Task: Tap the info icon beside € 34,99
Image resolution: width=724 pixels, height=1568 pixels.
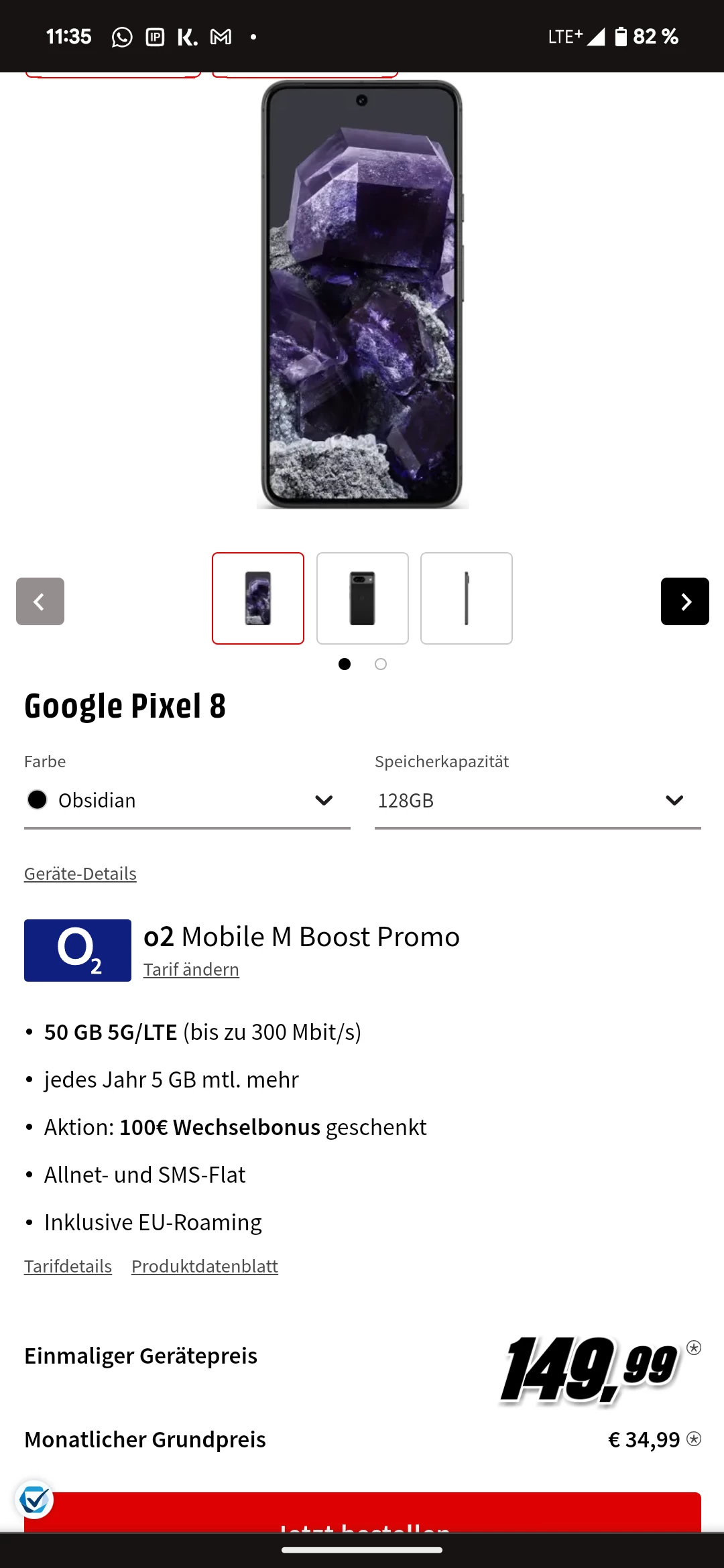Action: click(x=695, y=1439)
